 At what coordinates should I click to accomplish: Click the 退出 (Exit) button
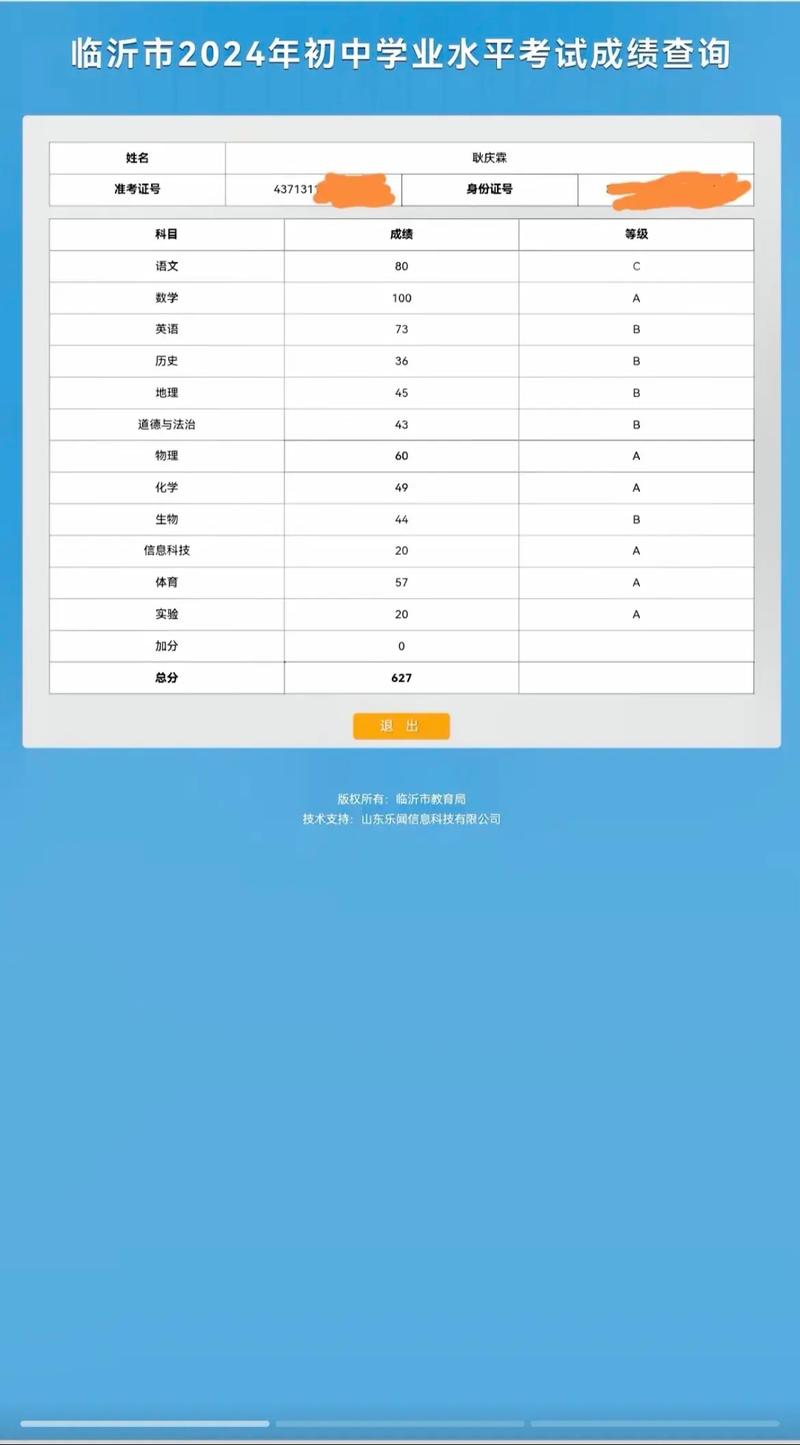click(400, 725)
